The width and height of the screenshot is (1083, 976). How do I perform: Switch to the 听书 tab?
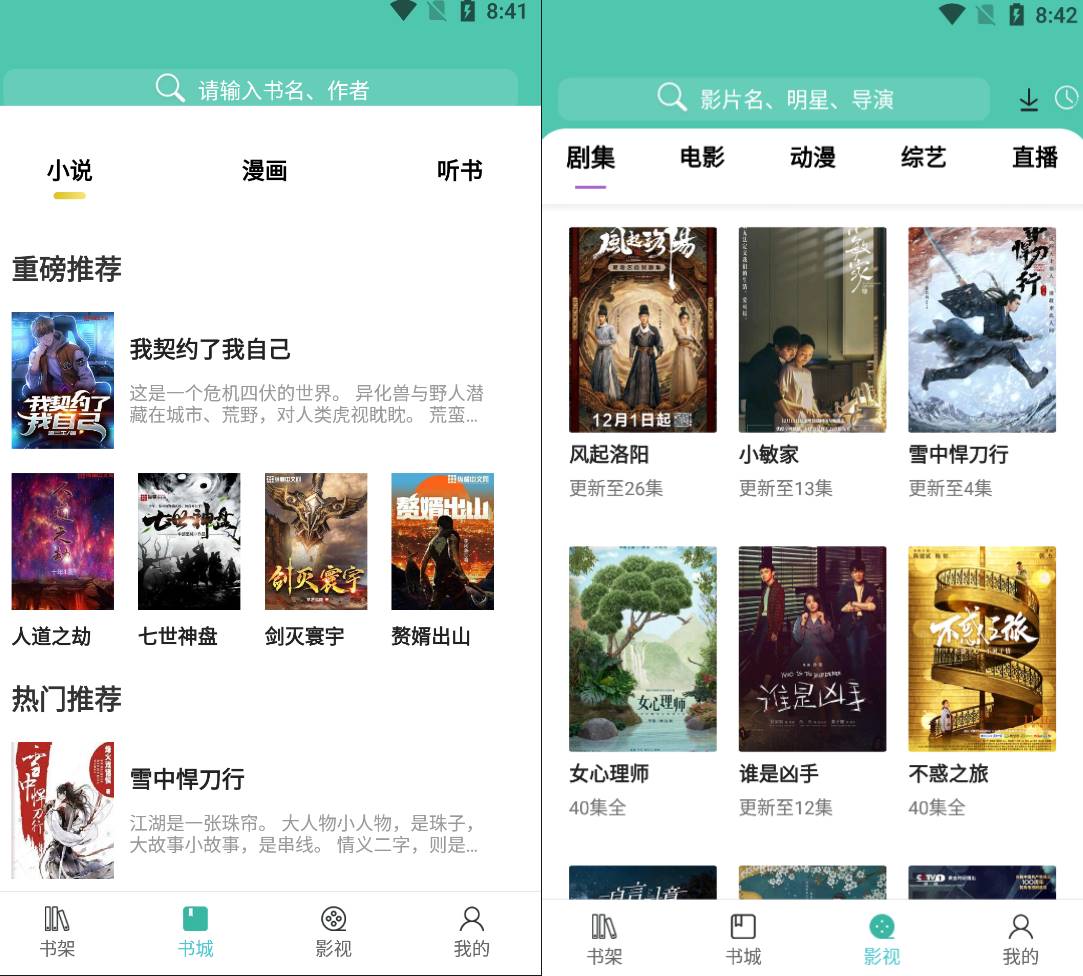(x=460, y=171)
